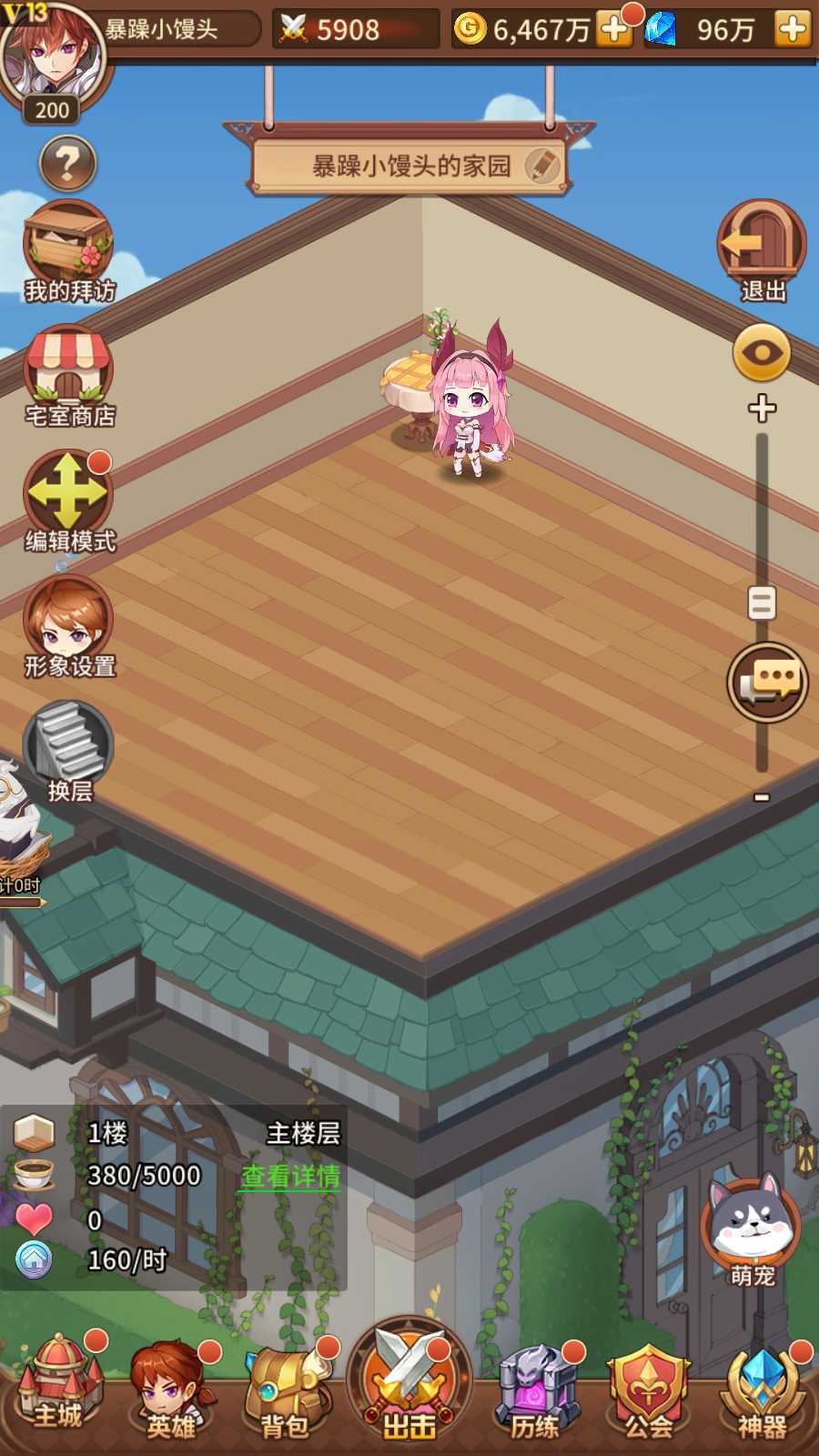The height and width of the screenshot is (1456, 819).
Task: Open the chat bubble button
Action: (x=767, y=682)
